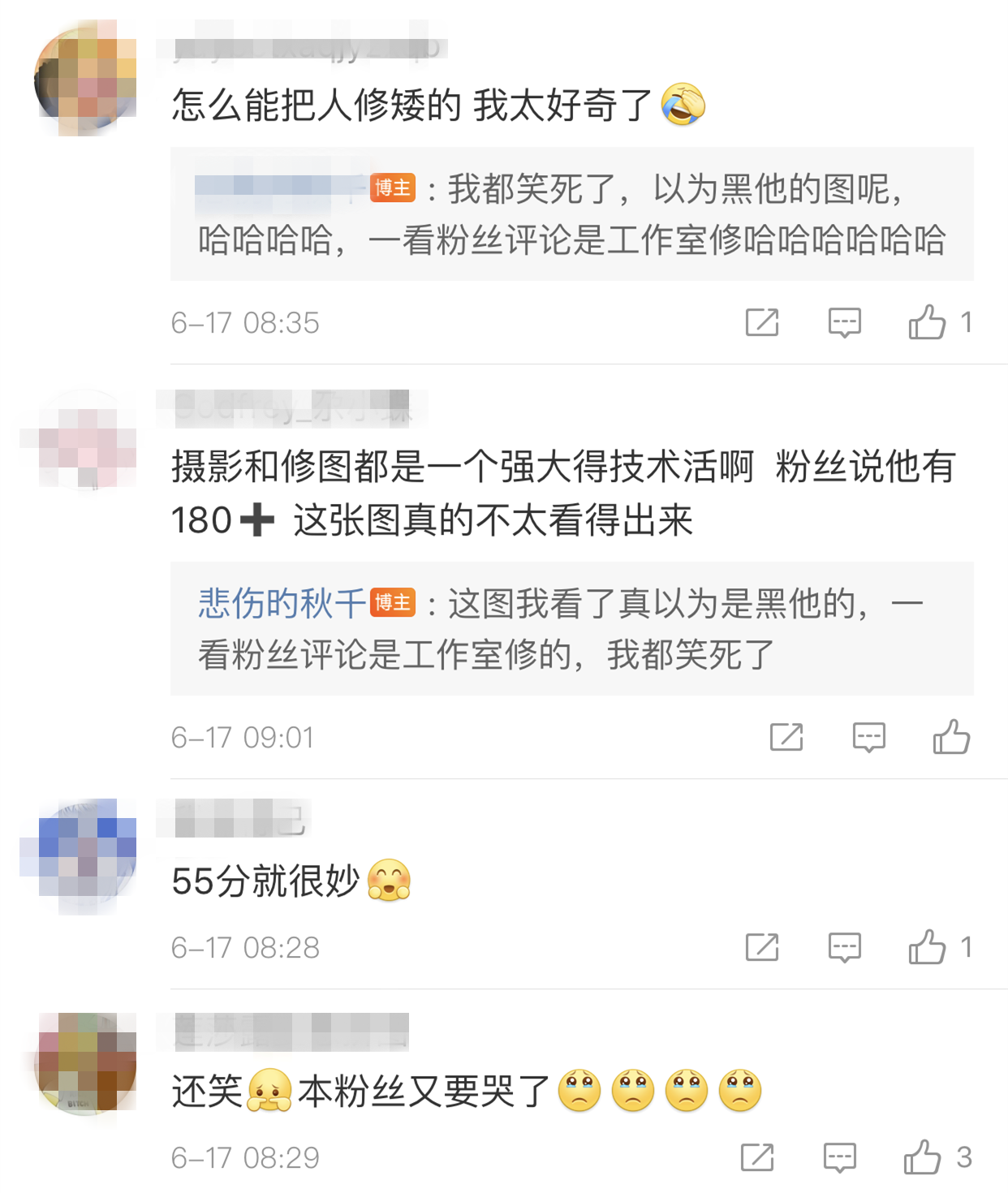
Task: Reply to the comment '55分就很妙'
Action: click(844, 947)
